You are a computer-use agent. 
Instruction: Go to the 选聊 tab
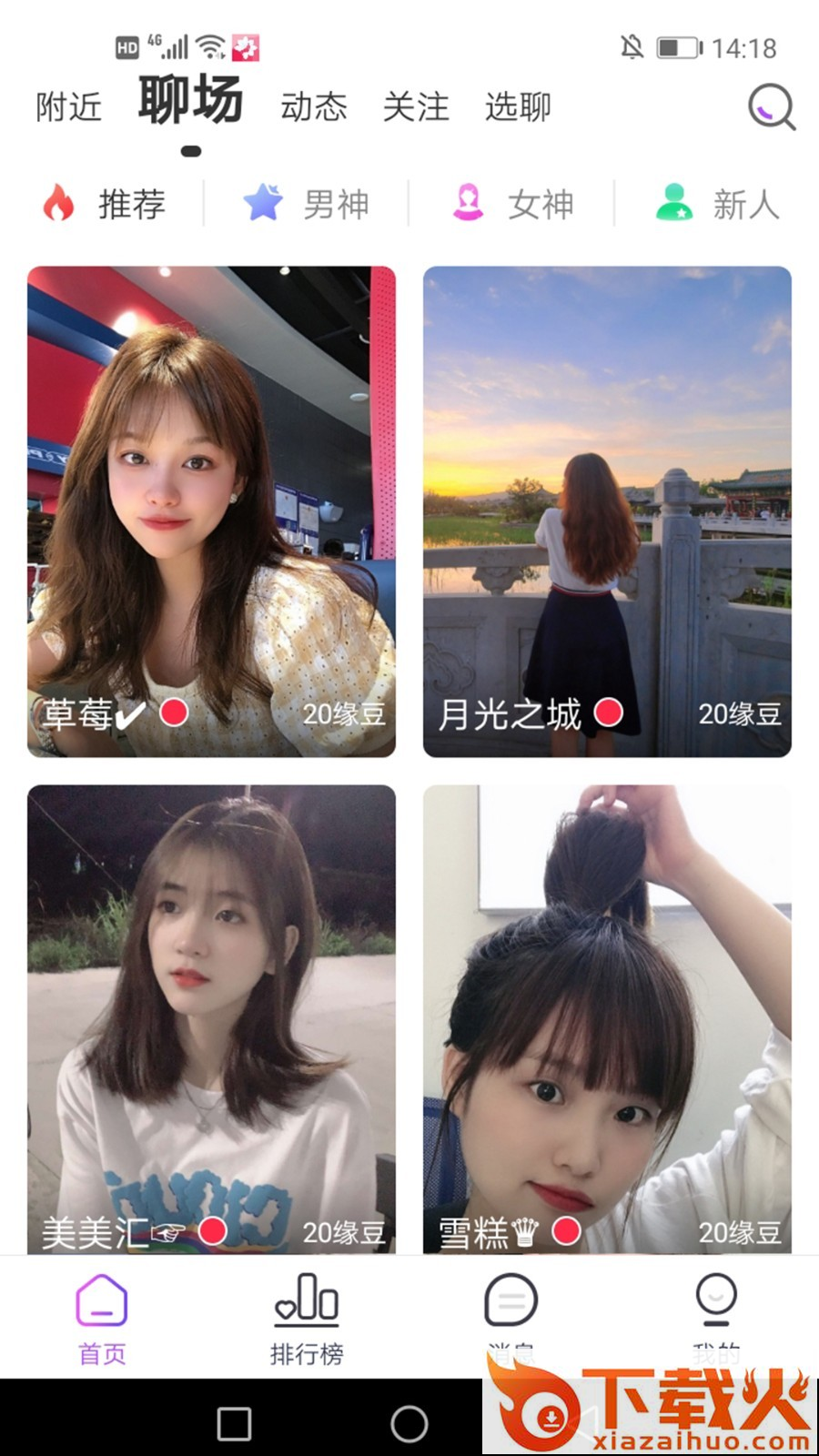coord(518,107)
